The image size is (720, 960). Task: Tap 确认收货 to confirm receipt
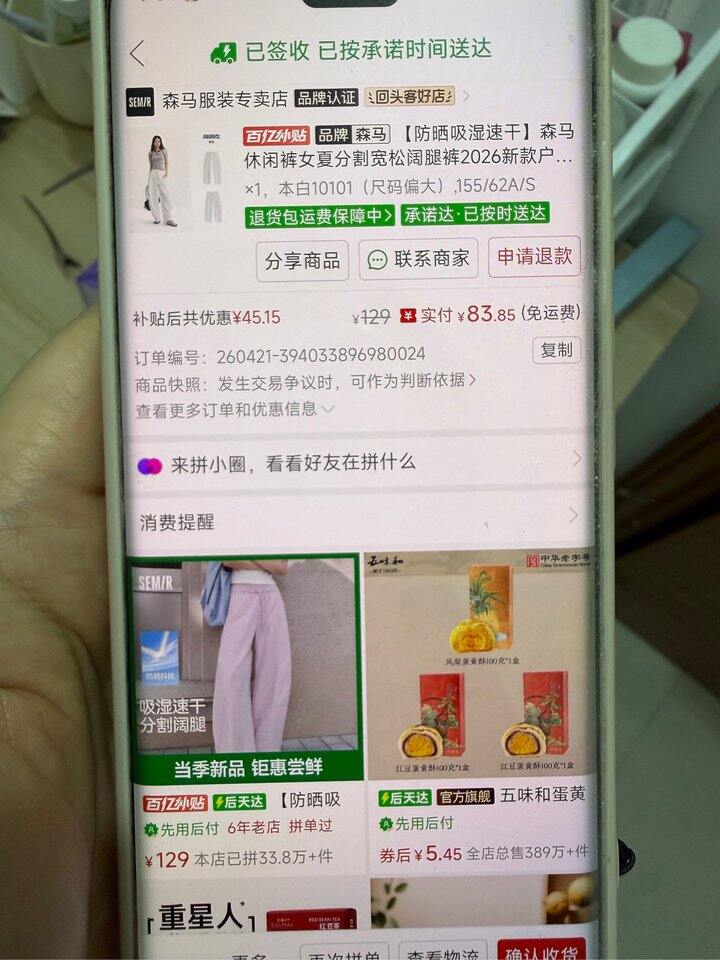(541, 951)
